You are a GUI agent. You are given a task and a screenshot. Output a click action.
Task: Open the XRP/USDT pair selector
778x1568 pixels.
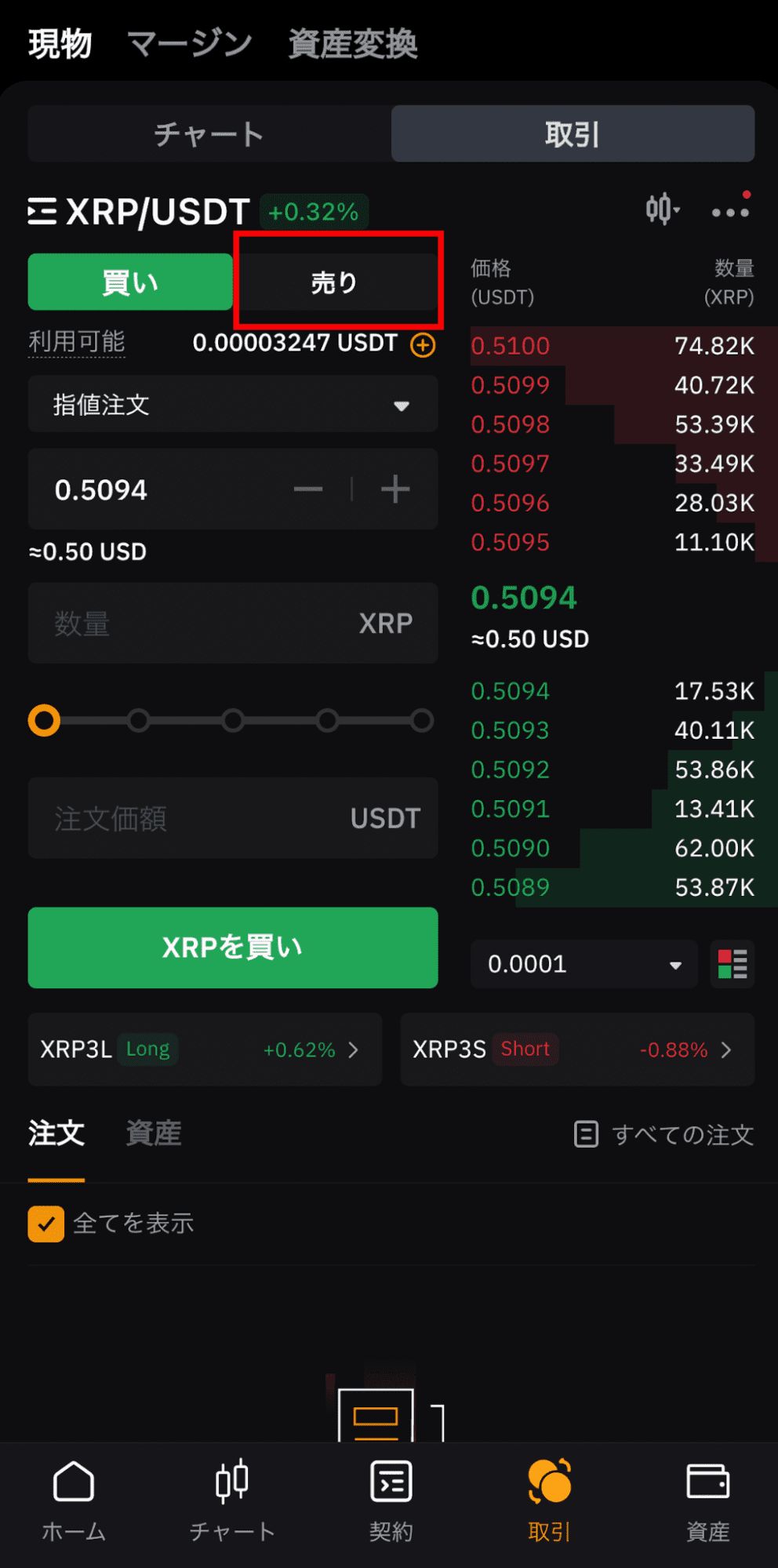point(138,212)
